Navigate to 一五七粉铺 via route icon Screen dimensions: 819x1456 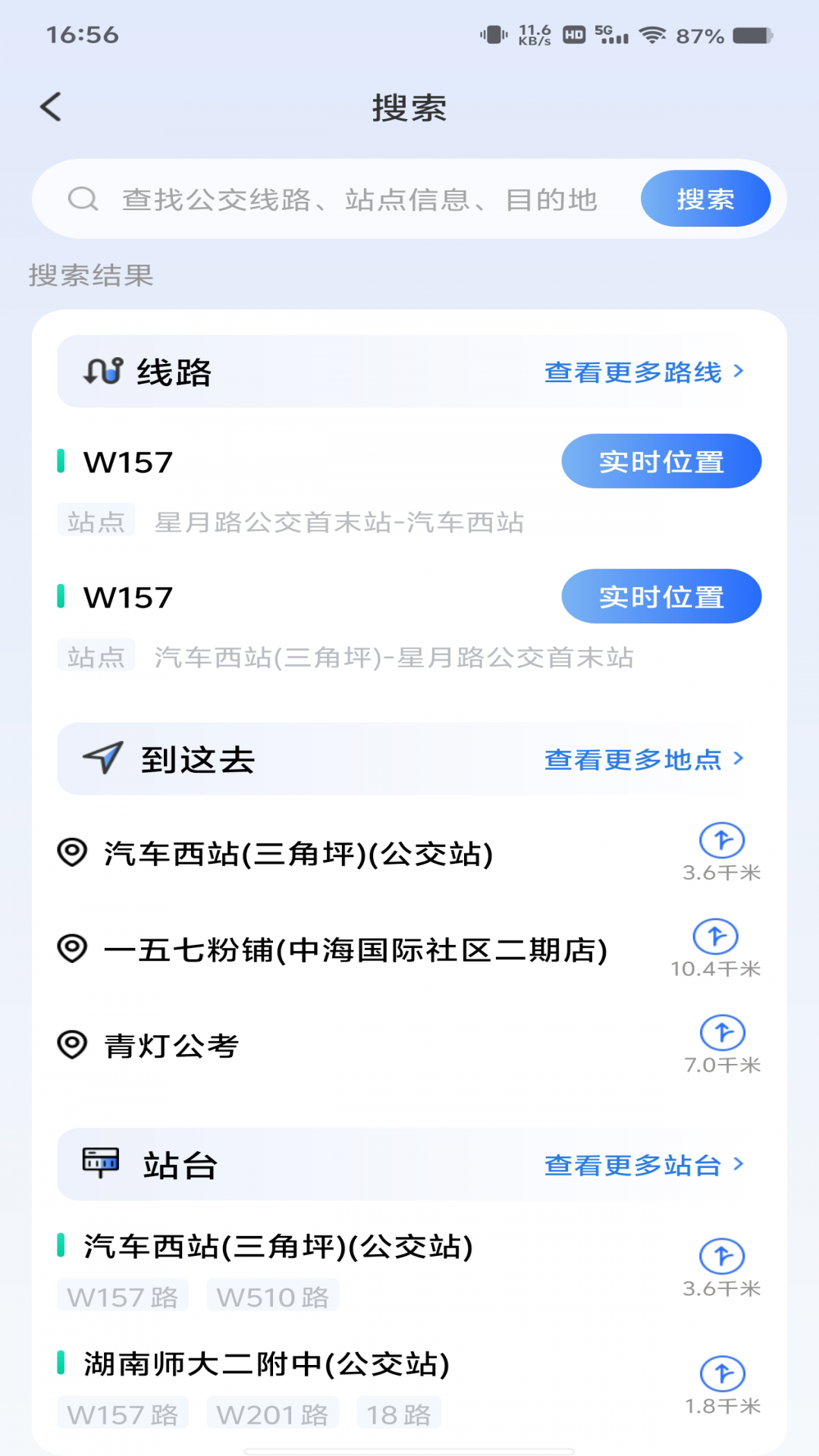[x=715, y=937]
